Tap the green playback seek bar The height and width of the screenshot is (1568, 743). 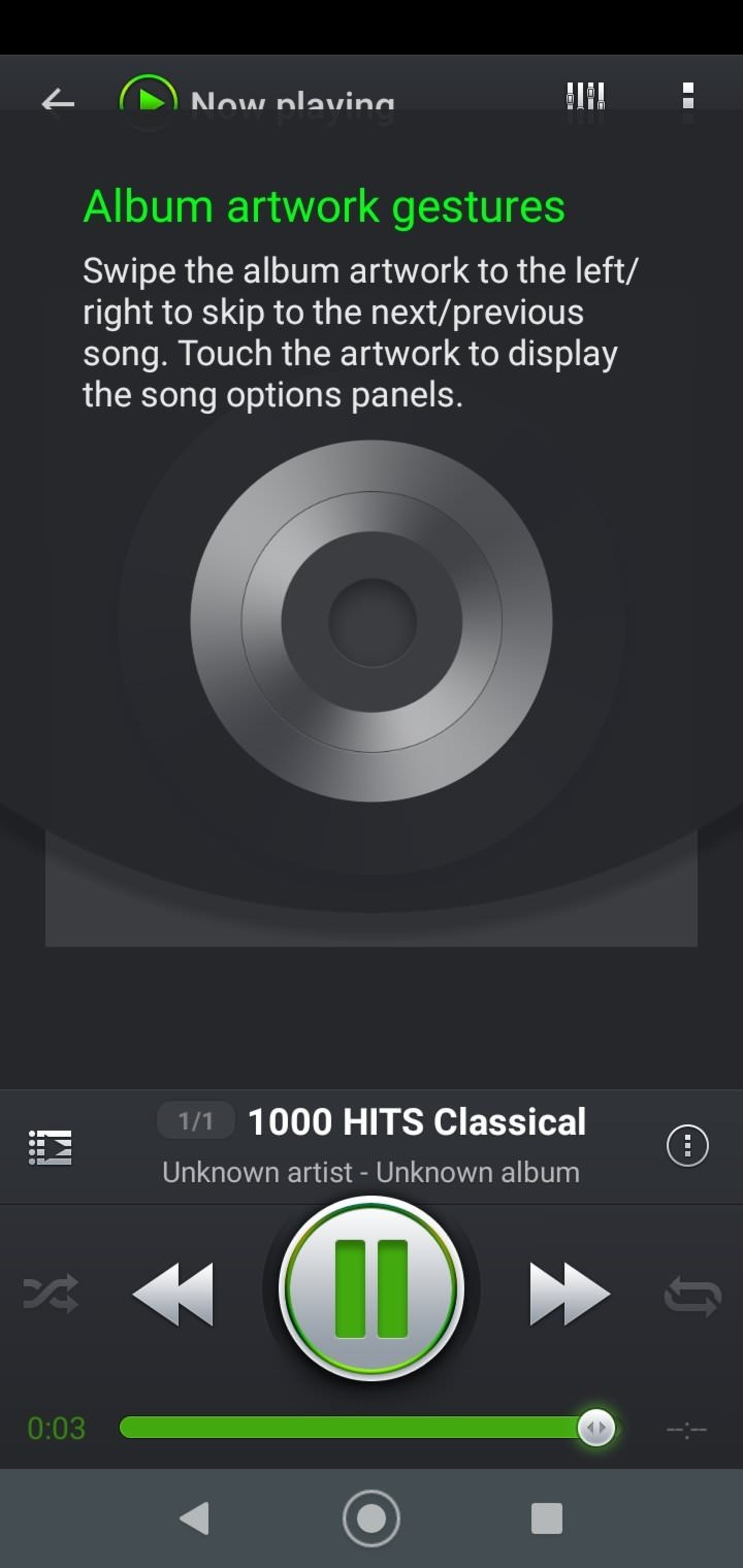353,1428
